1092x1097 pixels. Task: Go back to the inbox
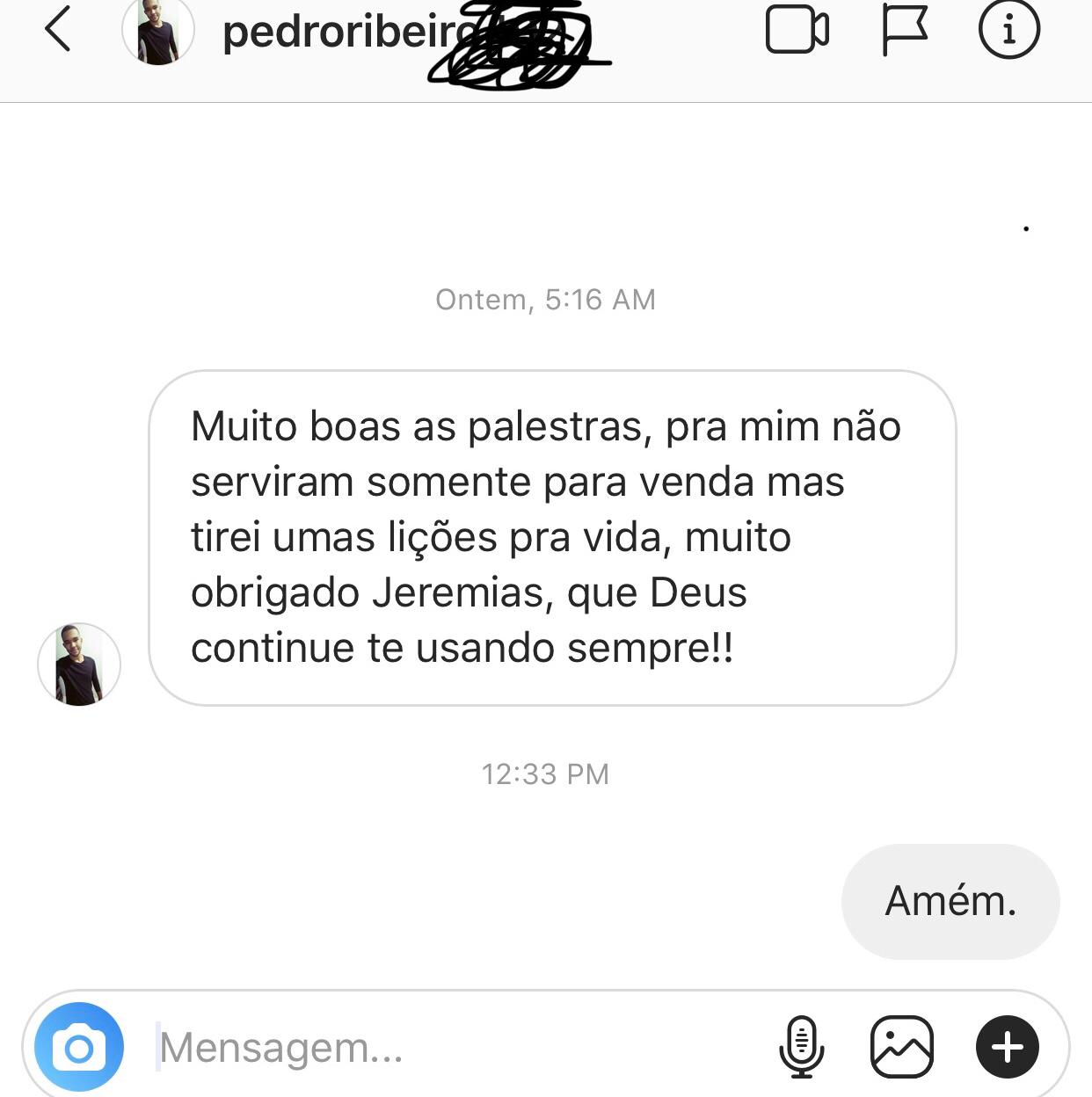pos(58,30)
